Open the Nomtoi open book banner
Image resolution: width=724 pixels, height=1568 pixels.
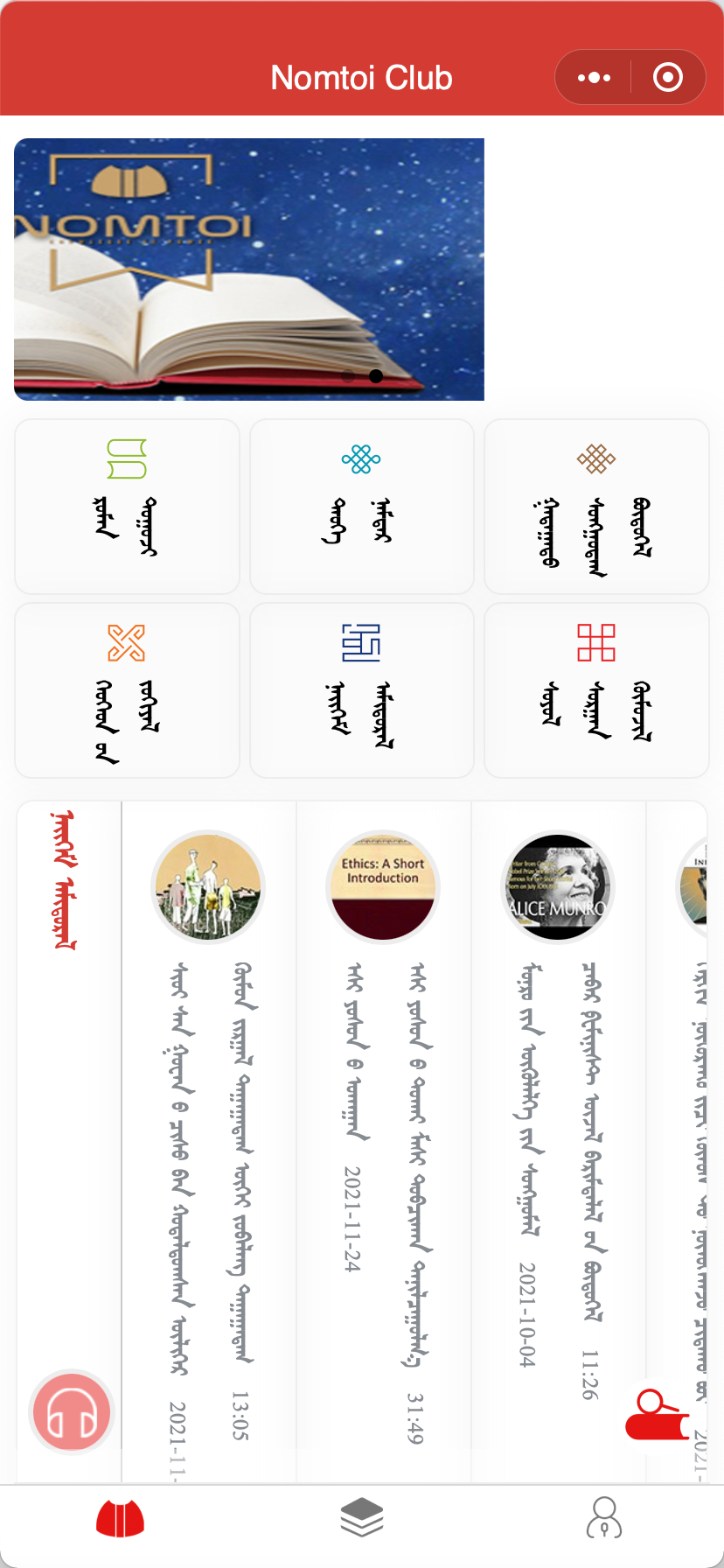click(x=249, y=269)
